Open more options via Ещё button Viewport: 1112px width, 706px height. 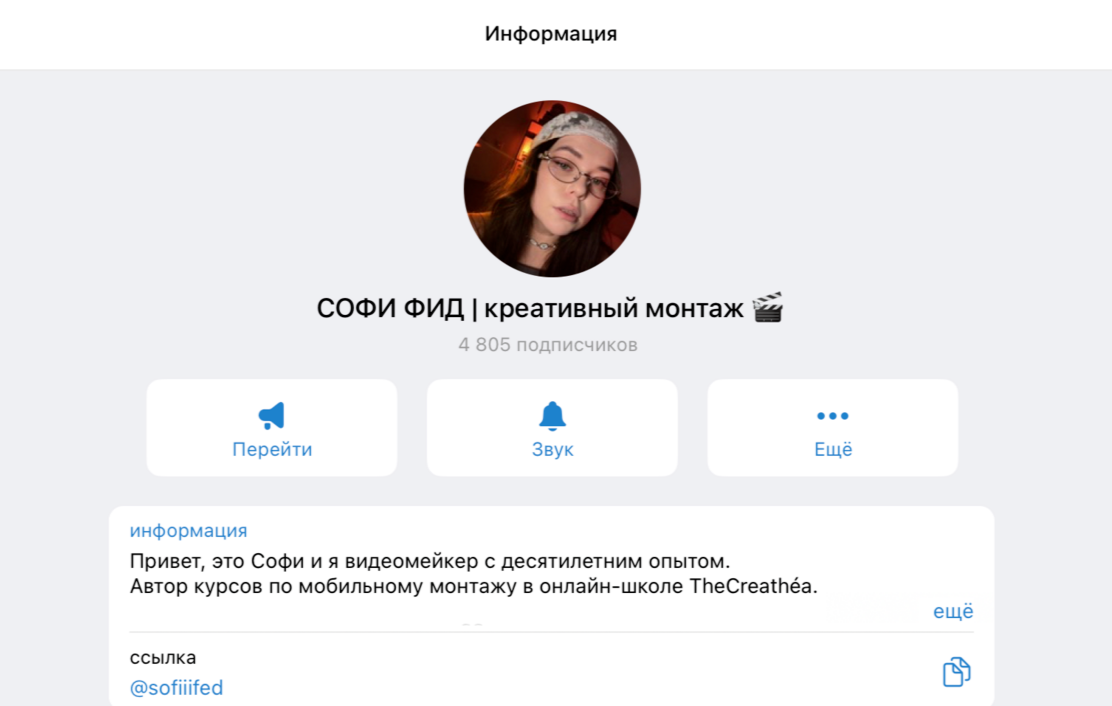click(x=832, y=428)
